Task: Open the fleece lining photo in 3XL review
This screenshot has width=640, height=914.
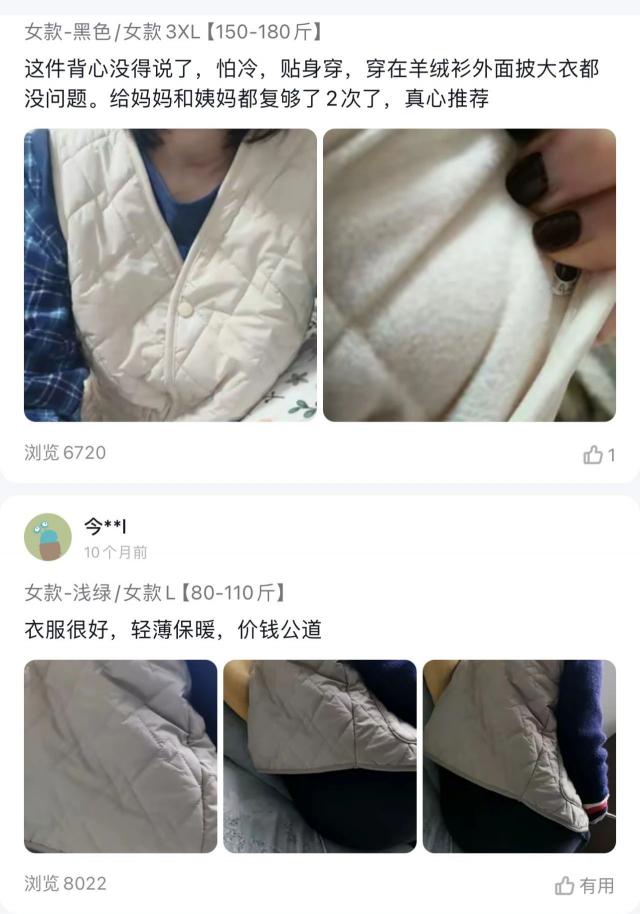Action: coord(469,275)
